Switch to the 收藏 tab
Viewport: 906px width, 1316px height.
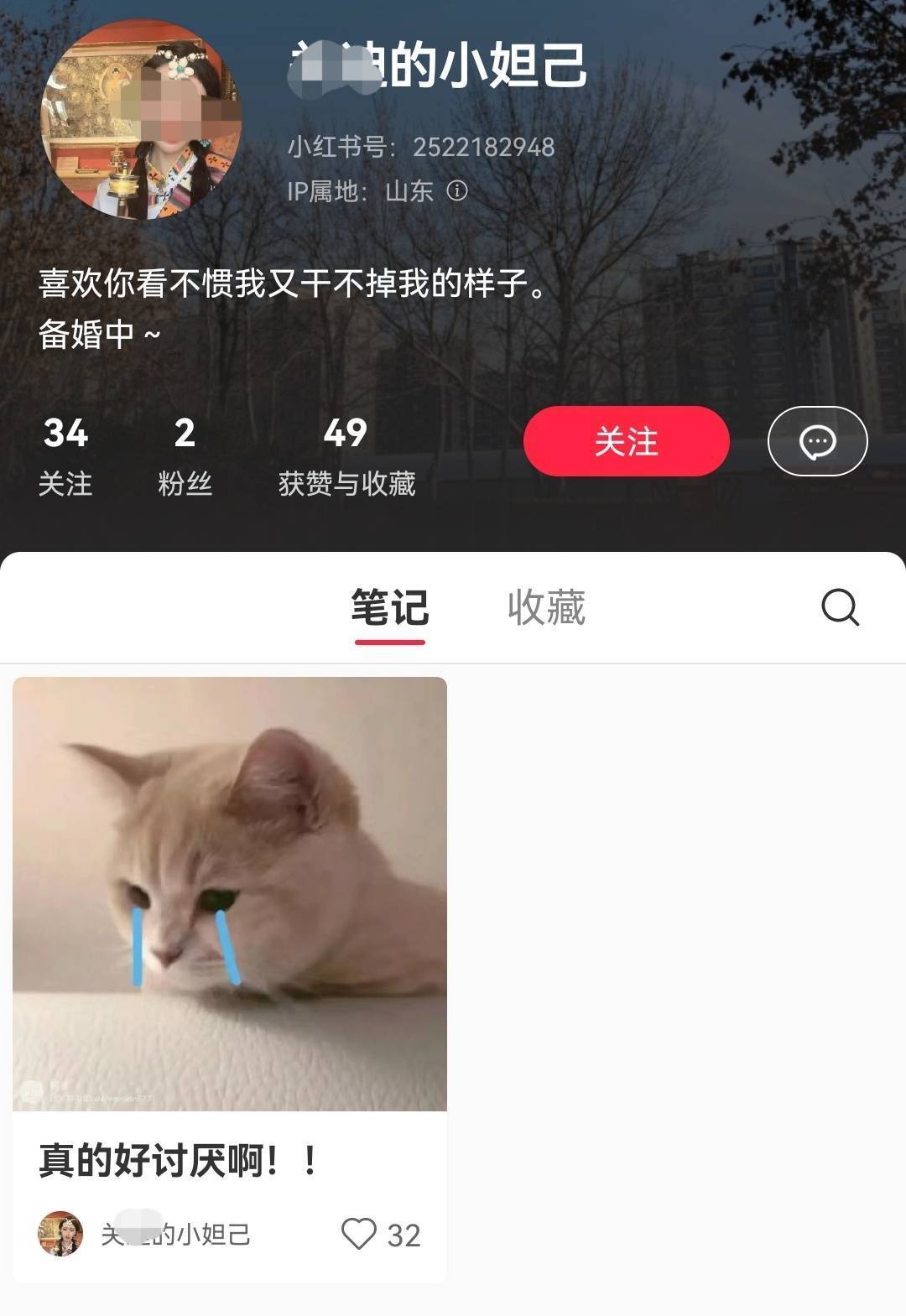pyautogui.click(x=546, y=607)
